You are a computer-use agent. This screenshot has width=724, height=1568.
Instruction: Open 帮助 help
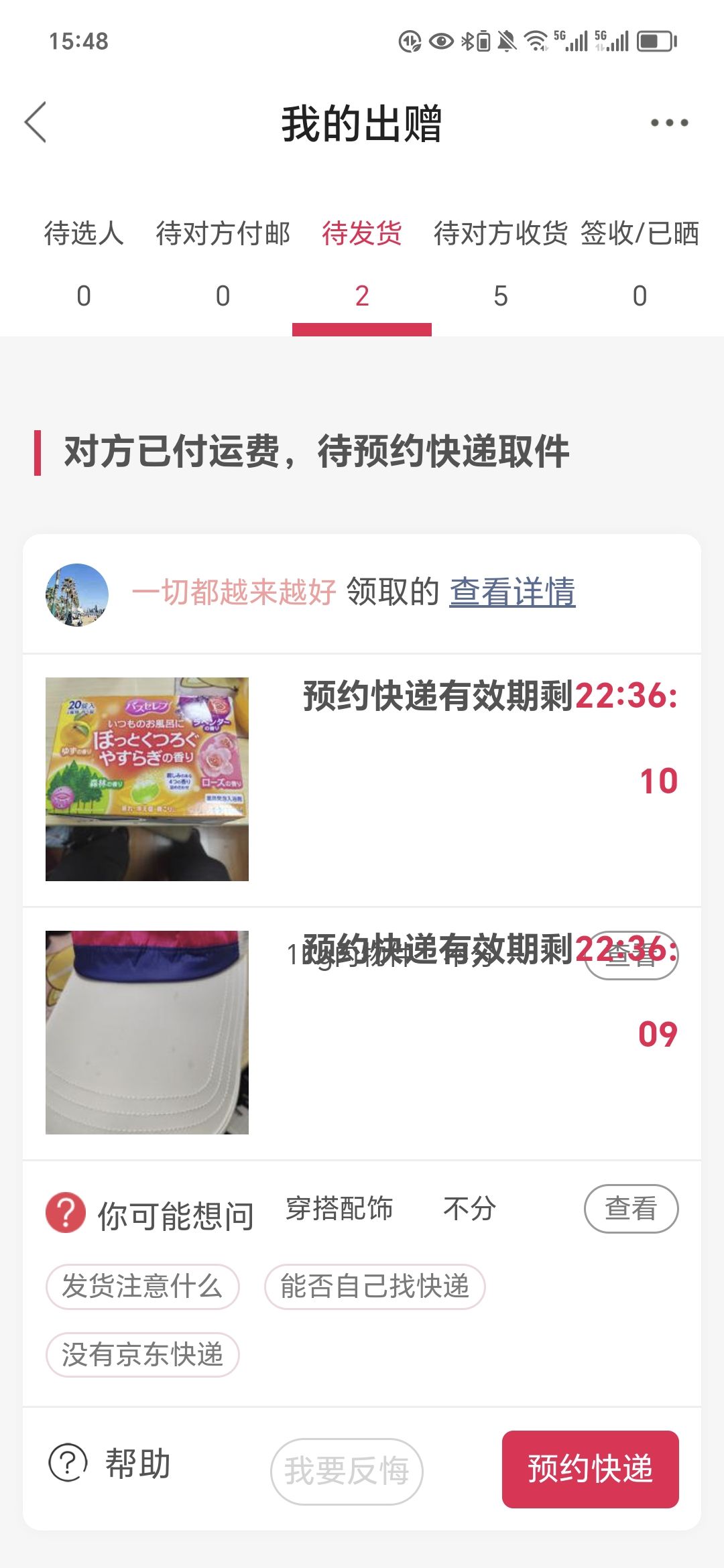point(110,1463)
